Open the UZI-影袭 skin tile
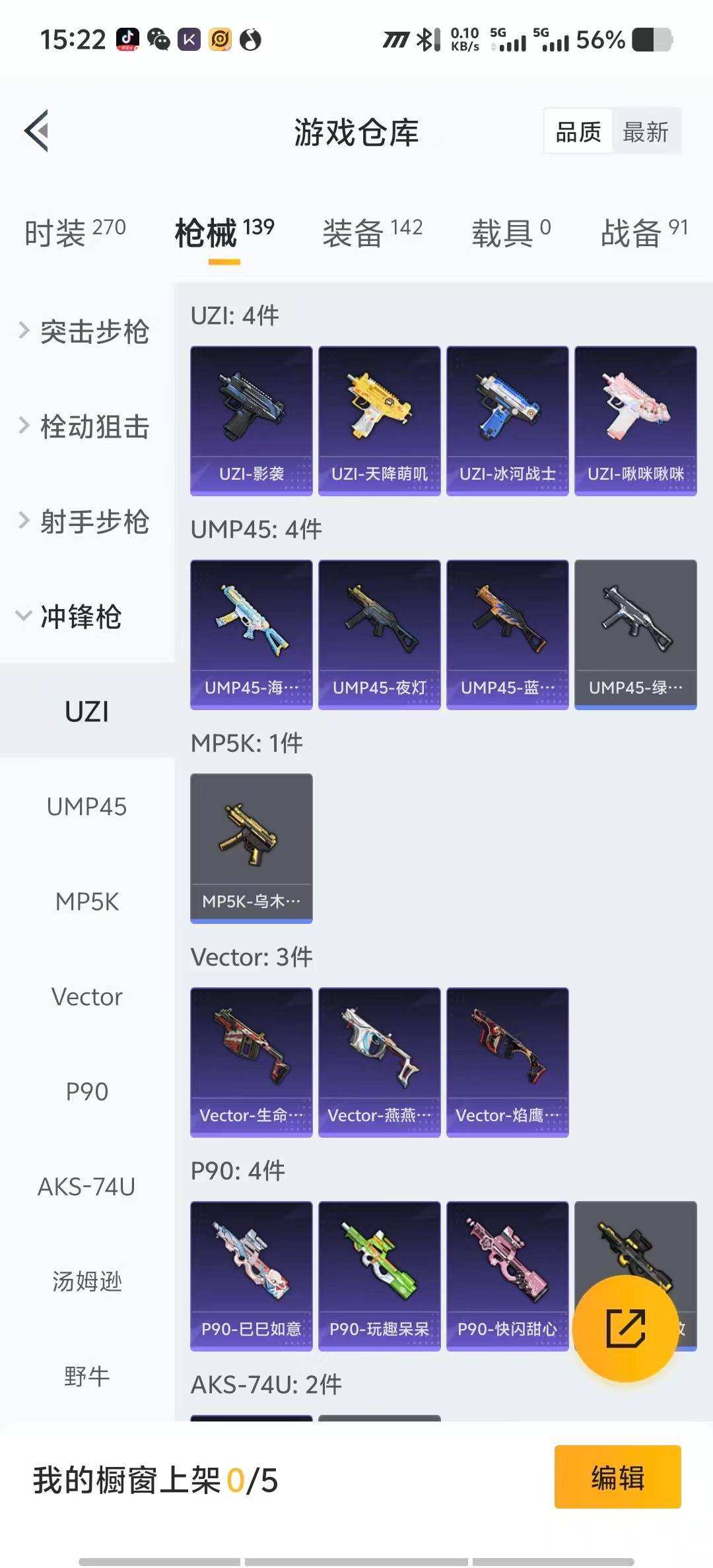This screenshot has height=1568, width=713. pos(251,420)
